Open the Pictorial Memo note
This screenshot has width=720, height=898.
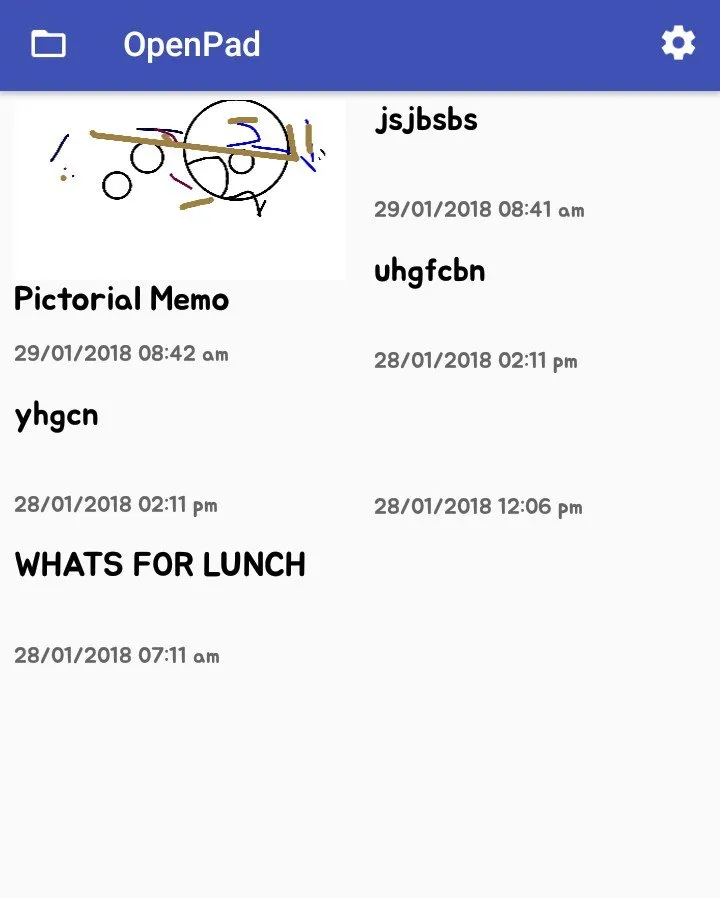point(179,230)
